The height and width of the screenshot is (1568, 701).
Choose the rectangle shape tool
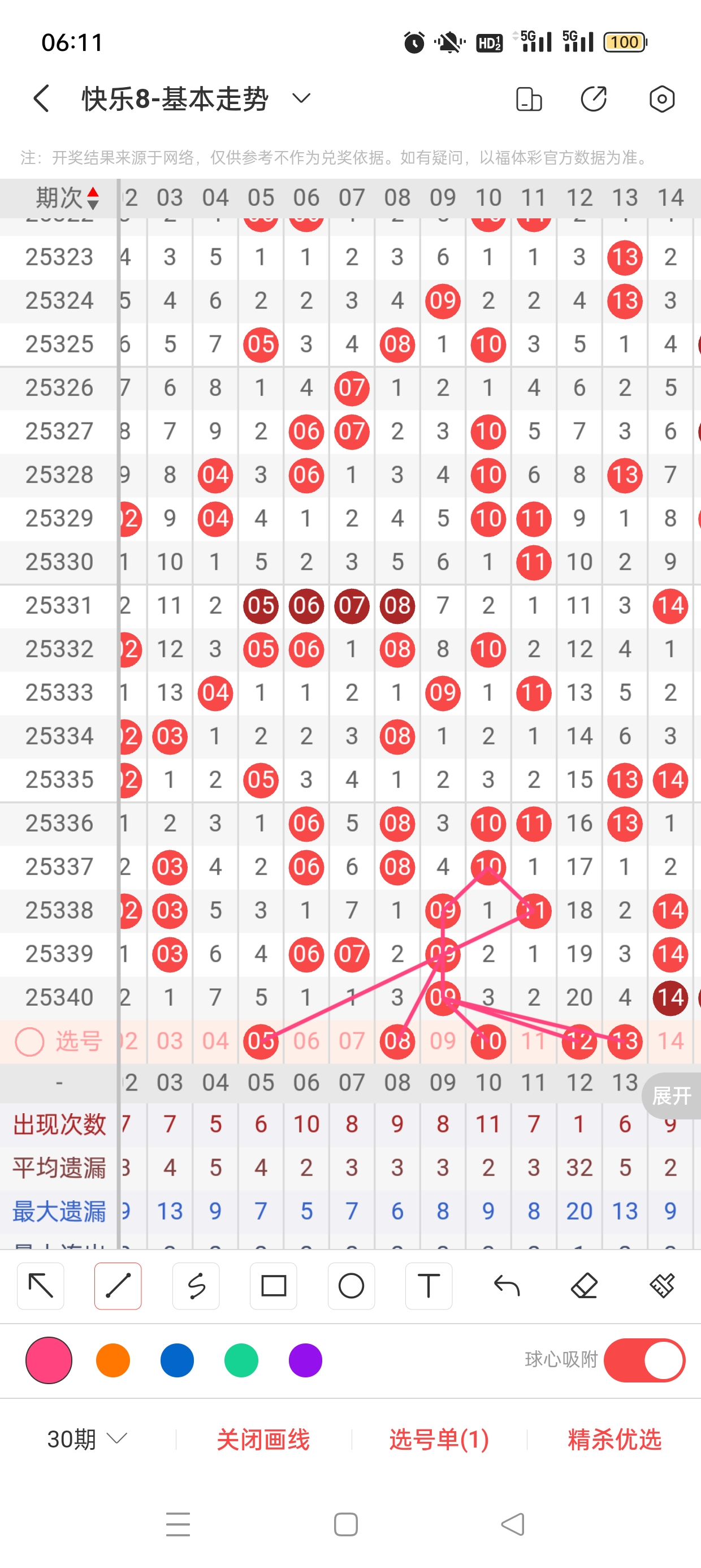[x=273, y=1286]
